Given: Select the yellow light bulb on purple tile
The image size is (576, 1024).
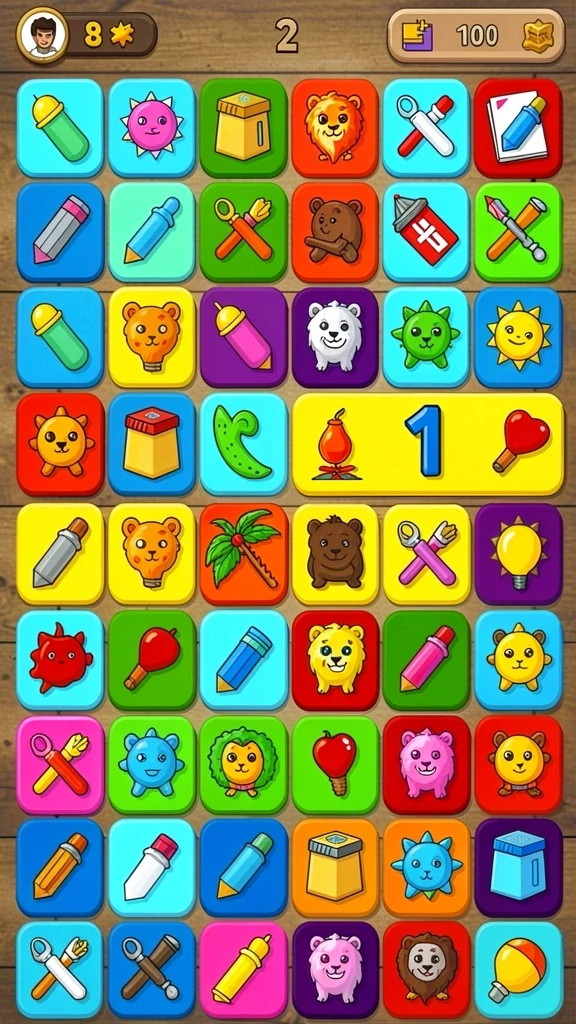Looking at the screenshot, I should (x=519, y=554).
